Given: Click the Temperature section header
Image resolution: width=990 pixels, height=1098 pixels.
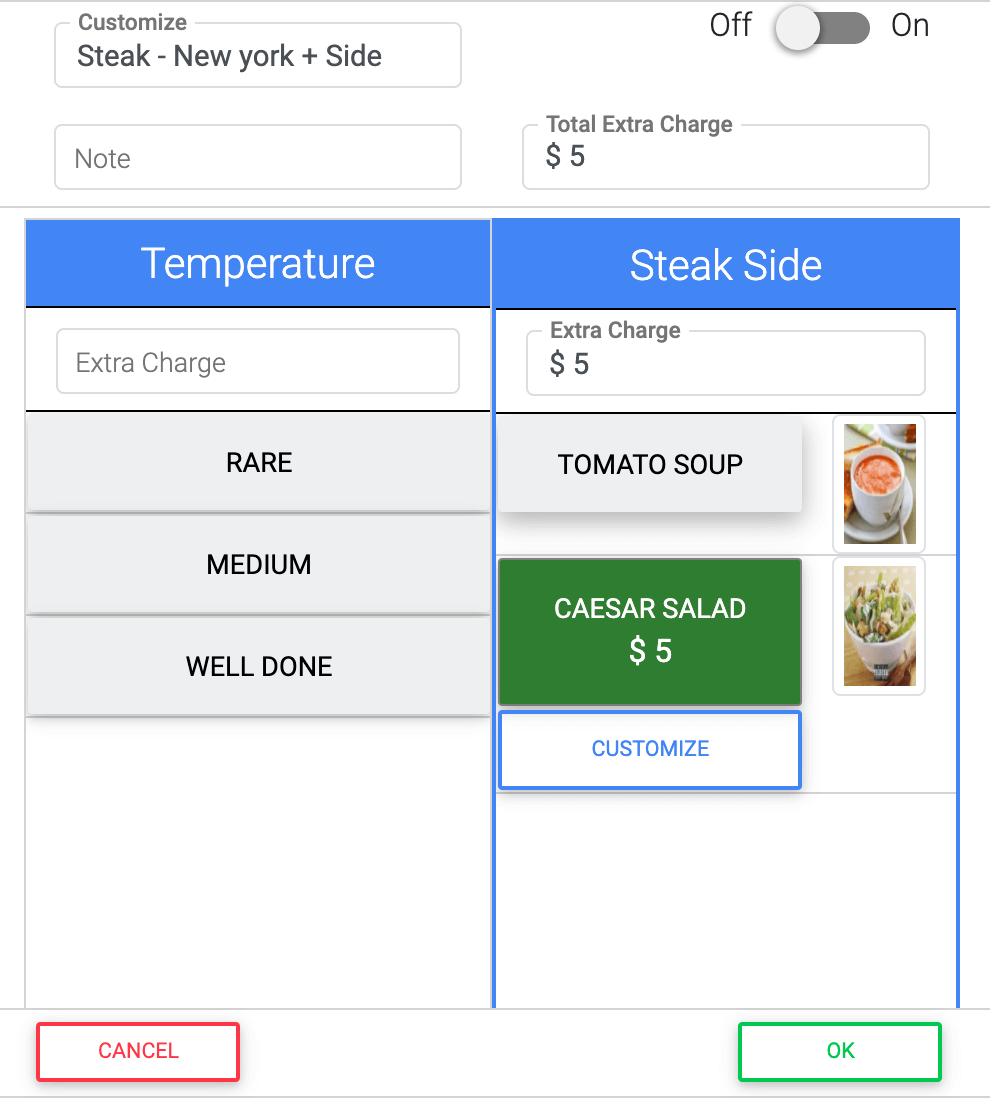Looking at the screenshot, I should 258,263.
